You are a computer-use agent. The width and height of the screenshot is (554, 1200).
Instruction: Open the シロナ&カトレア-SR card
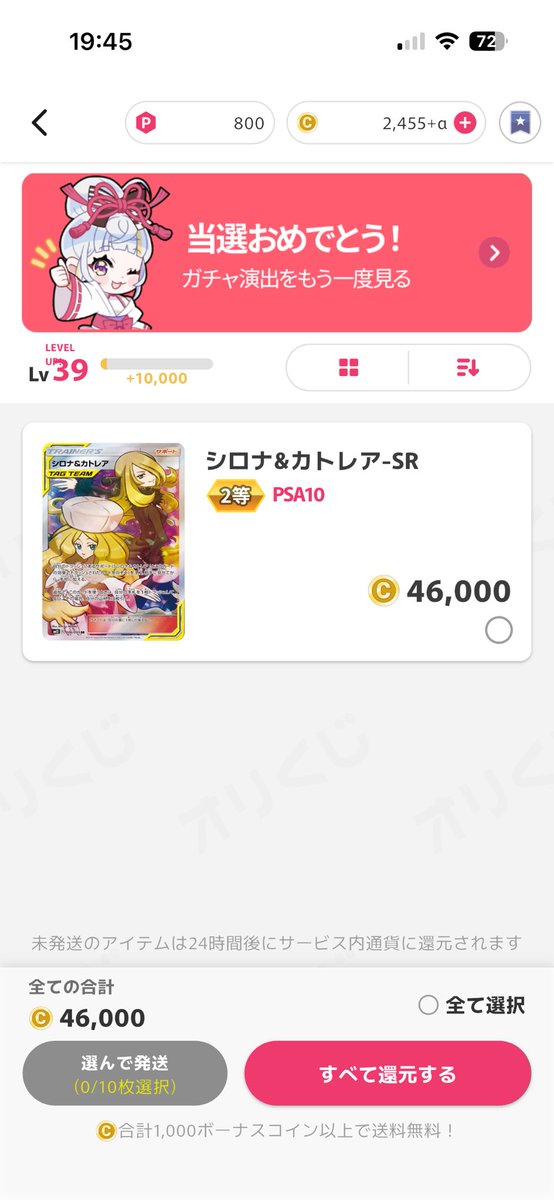pos(277,541)
